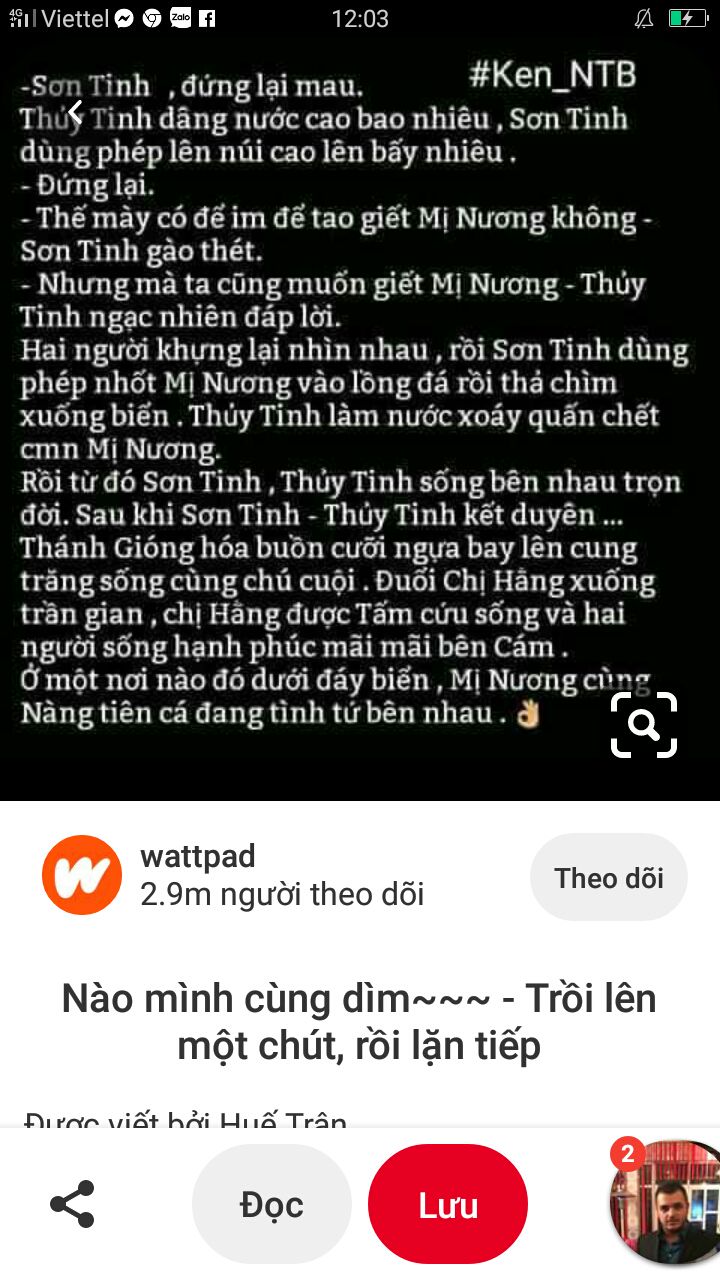Open the wattpad profile
The height and width of the screenshot is (1280, 720).
click(x=82, y=876)
